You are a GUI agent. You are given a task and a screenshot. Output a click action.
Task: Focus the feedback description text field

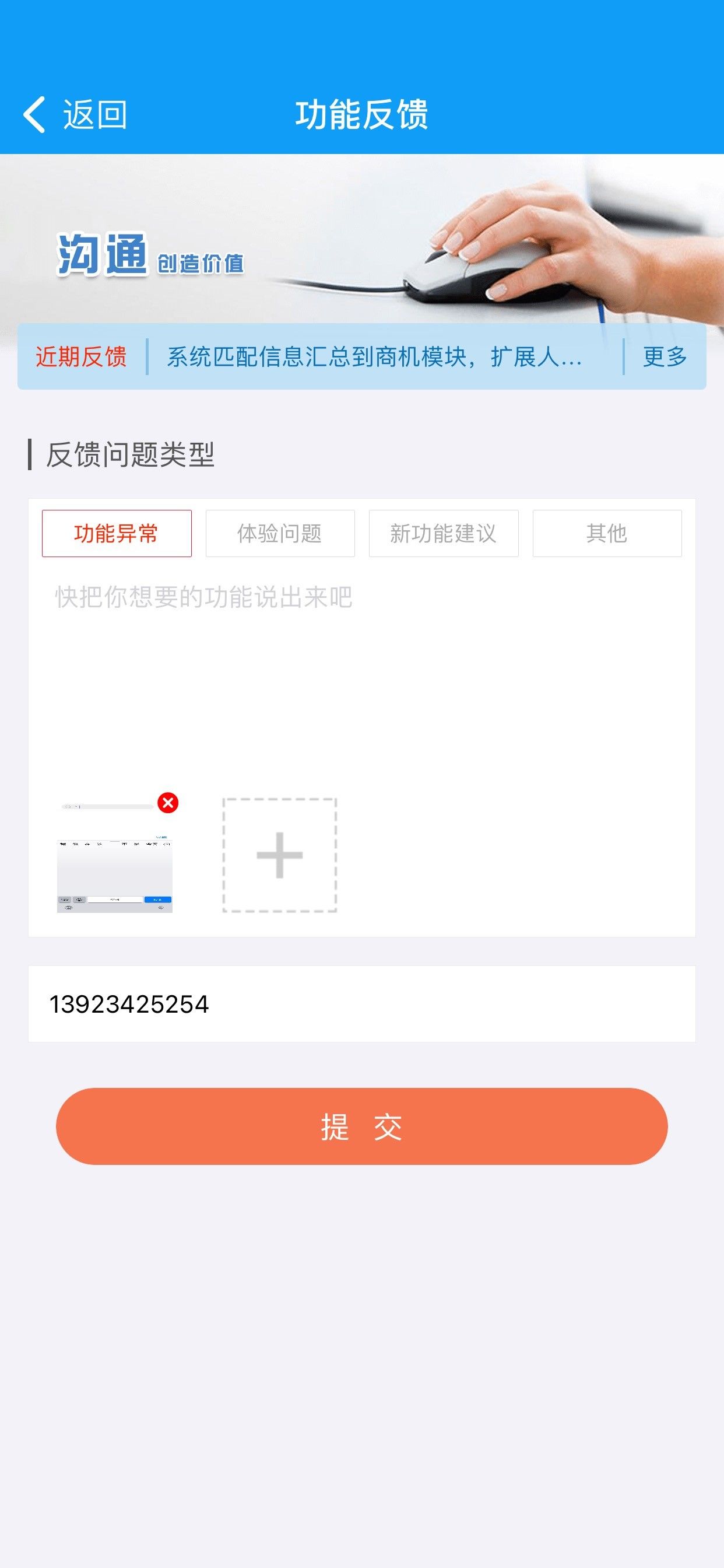pyautogui.click(x=361, y=670)
